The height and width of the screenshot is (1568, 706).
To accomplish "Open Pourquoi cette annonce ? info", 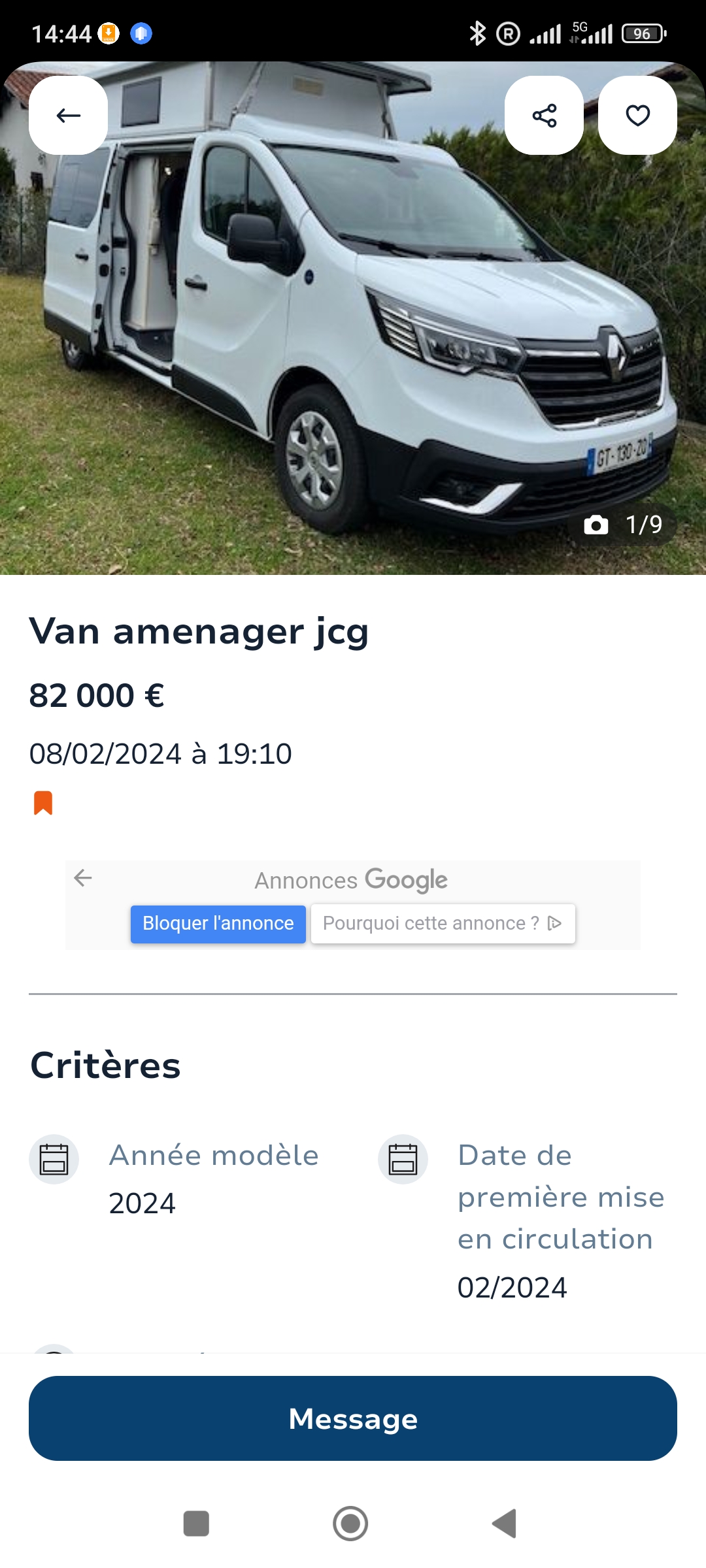I will tap(443, 924).
